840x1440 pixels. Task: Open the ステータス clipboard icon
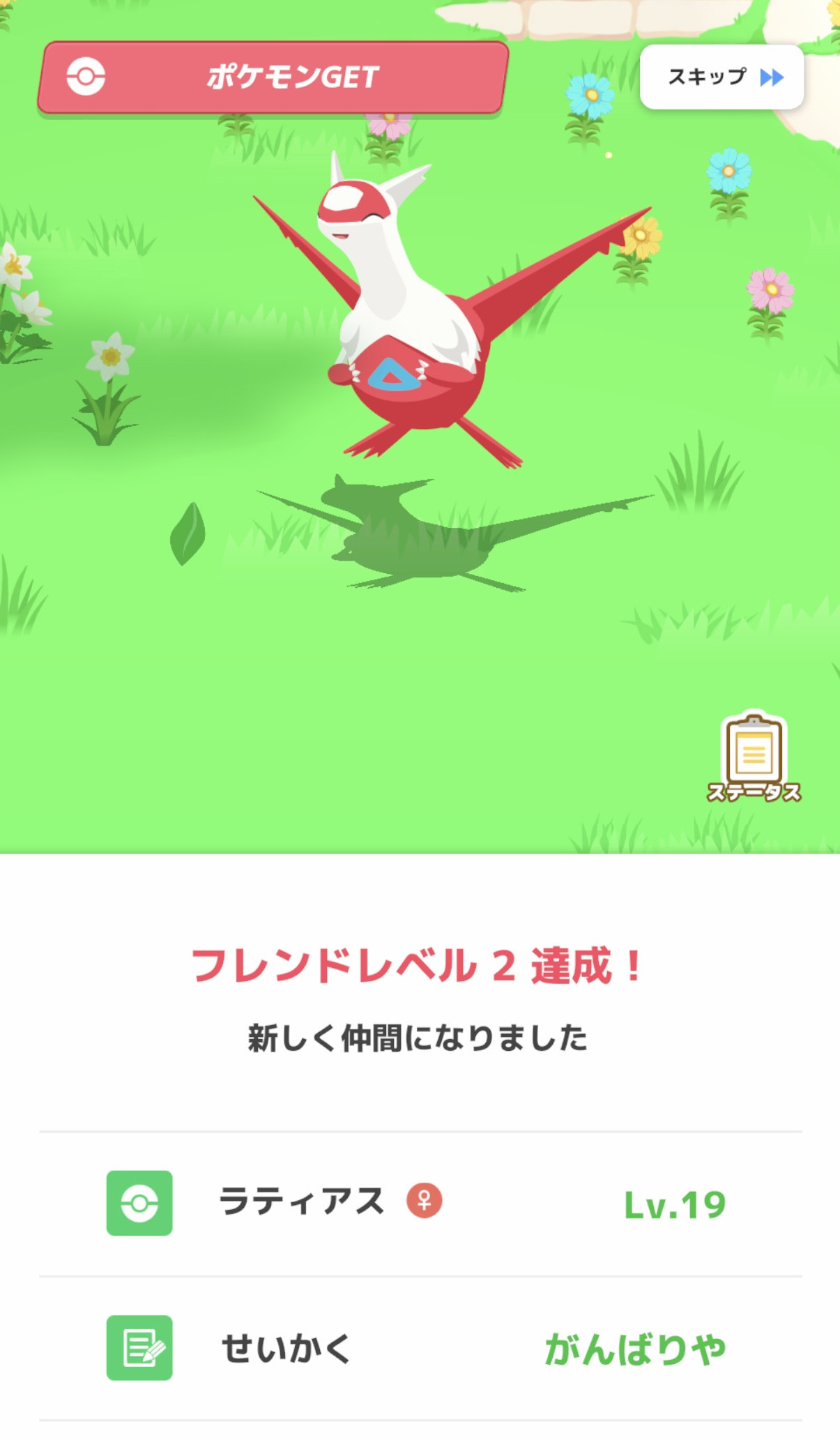click(x=754, y=757)
